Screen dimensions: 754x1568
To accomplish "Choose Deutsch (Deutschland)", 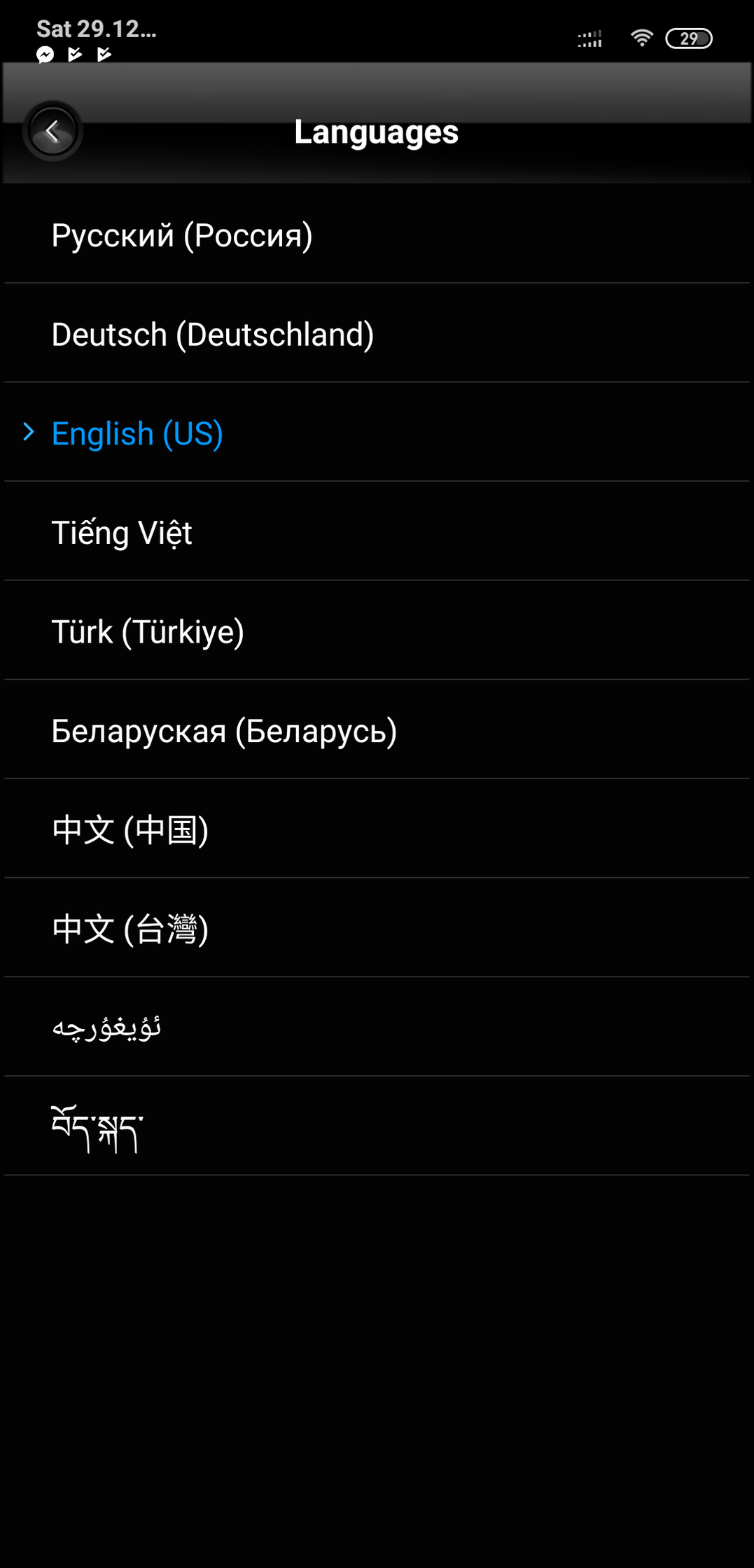I will coord(377,334).
